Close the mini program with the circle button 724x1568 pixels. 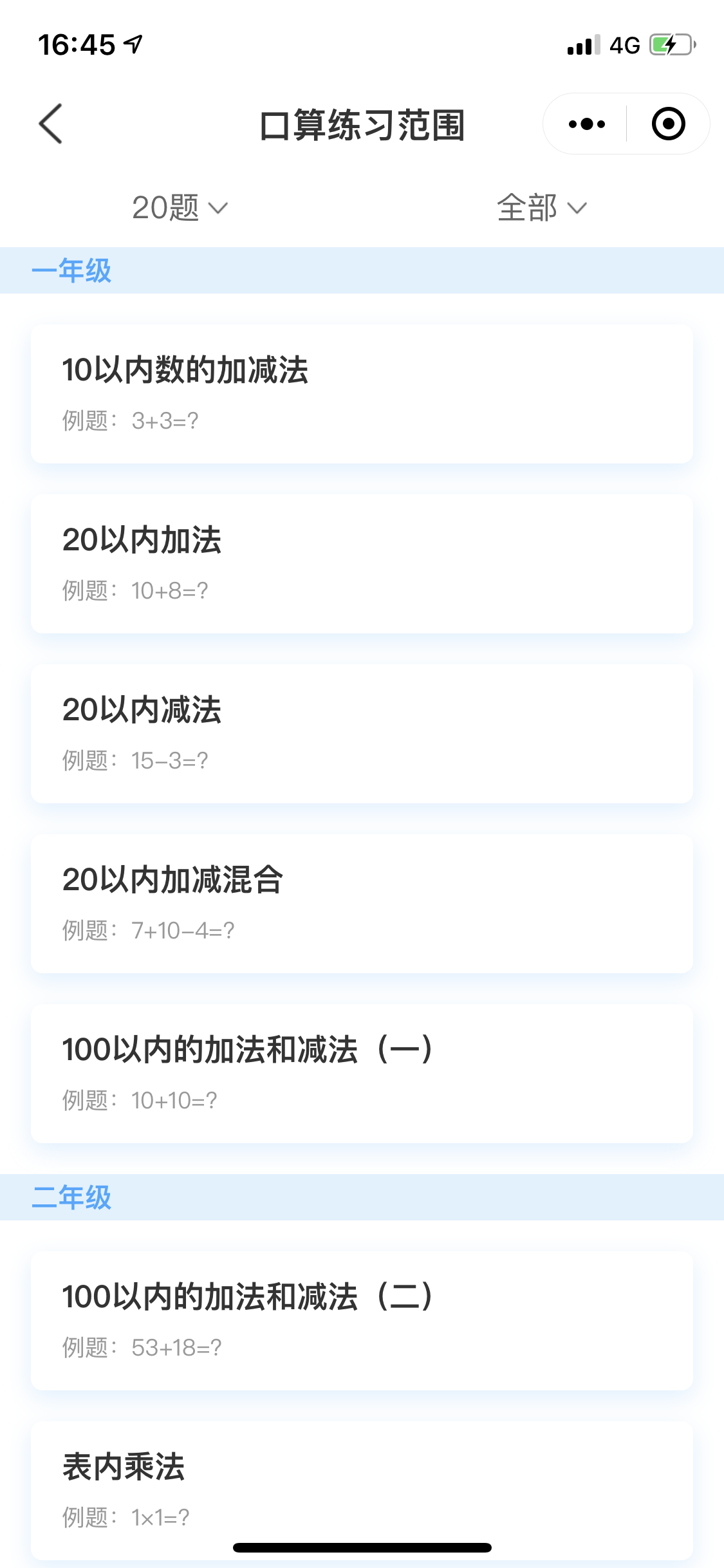pyautogui.click(x=668, y=124)
